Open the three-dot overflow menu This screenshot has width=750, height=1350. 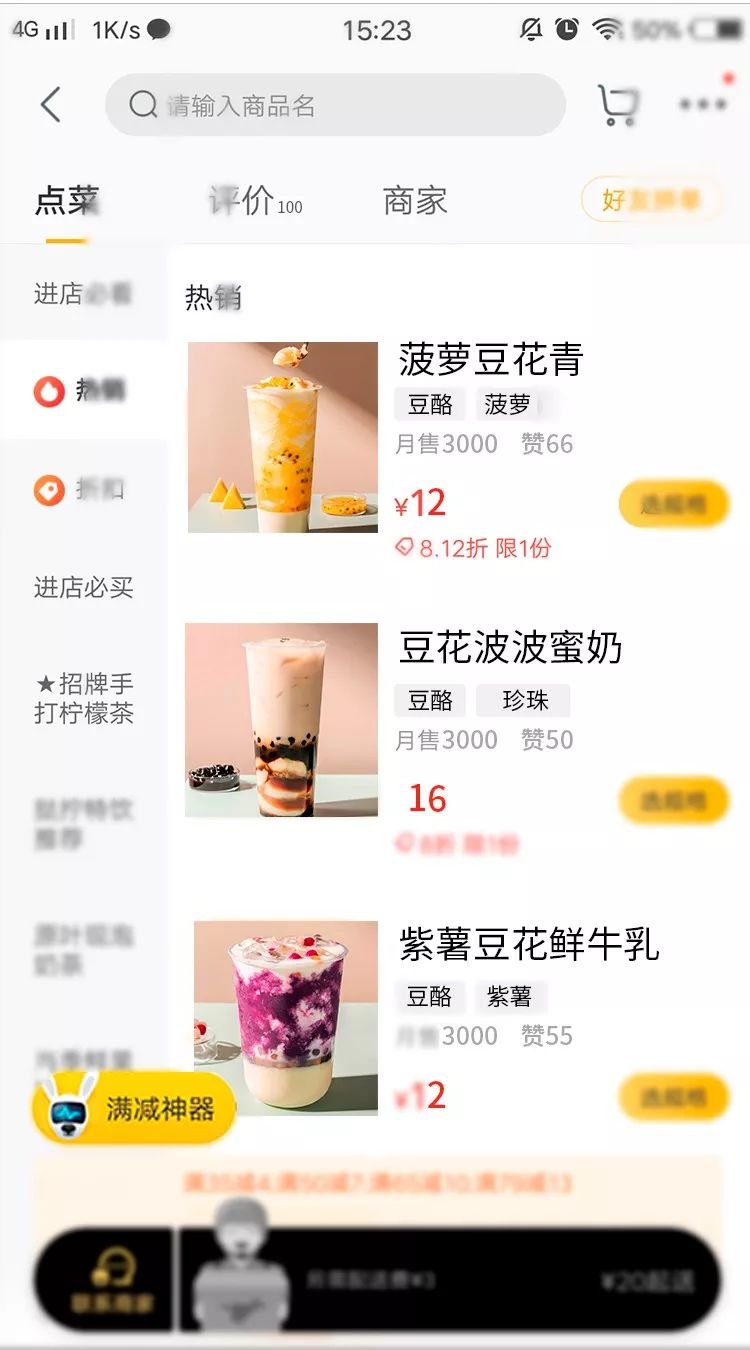[703, 104]
